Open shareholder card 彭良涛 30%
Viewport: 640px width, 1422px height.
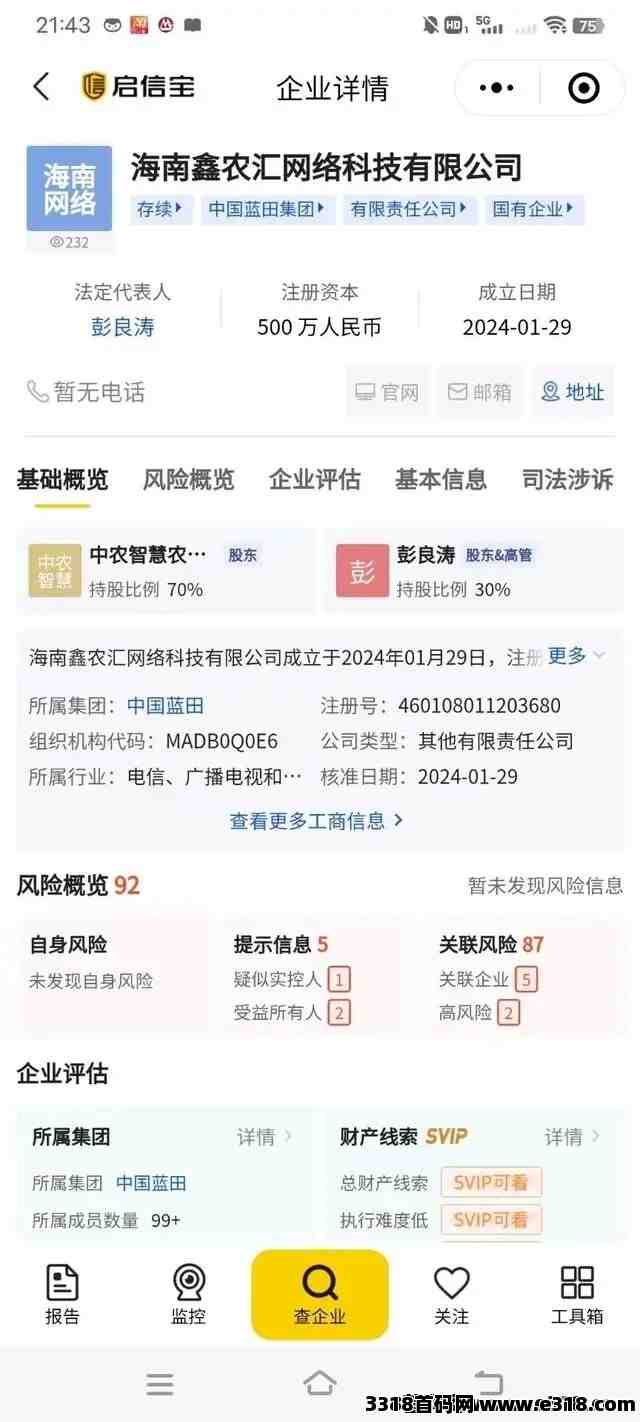[x=472, y=571]
